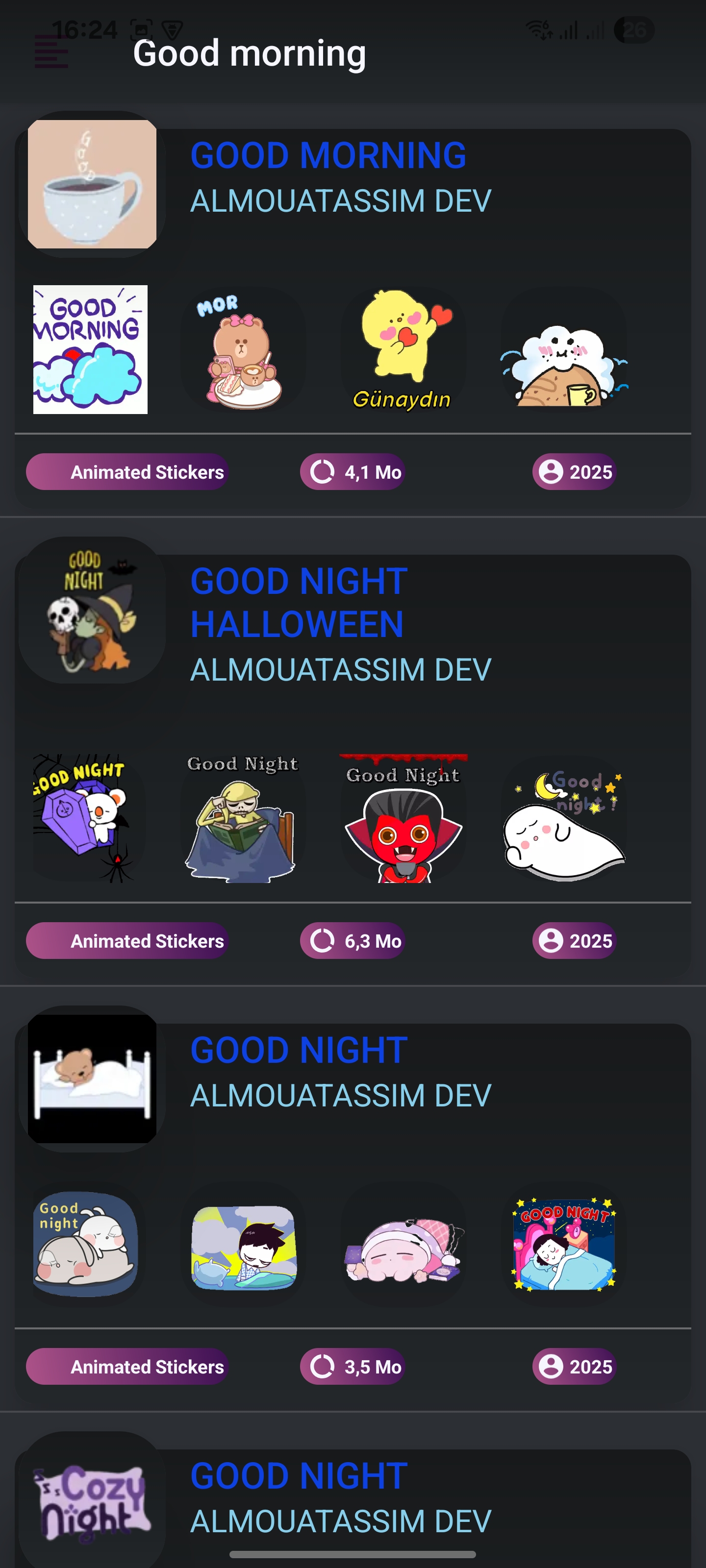This screenshot has height=1568, width=706.
Task: Tap the red vampire Good Night sticker
Action: (402, 819)
